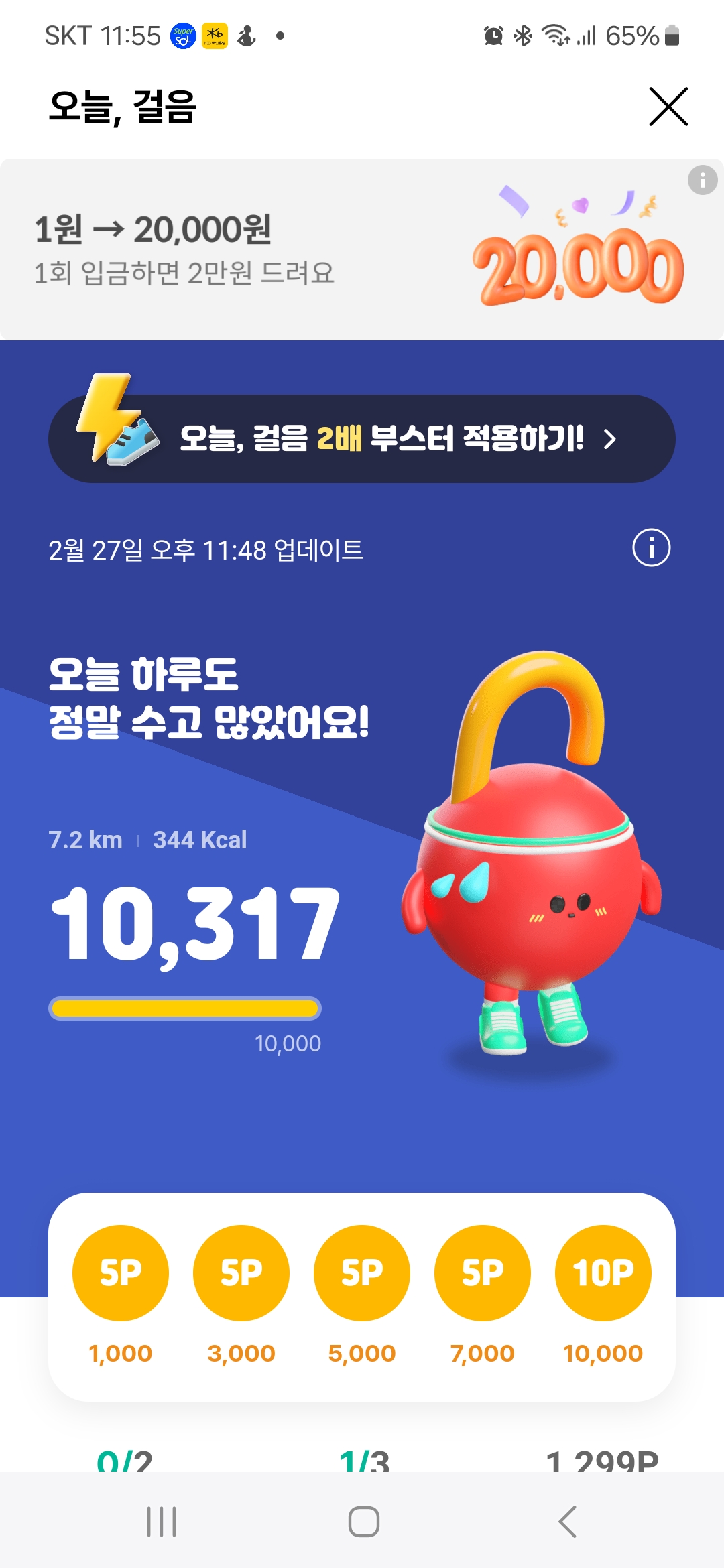Image resolution: width=724 pixels, height=1568 pixels.
Task: Apply the 2배 부스터 for today's steps
Action: pyautogui.click(x=362, y=439)
